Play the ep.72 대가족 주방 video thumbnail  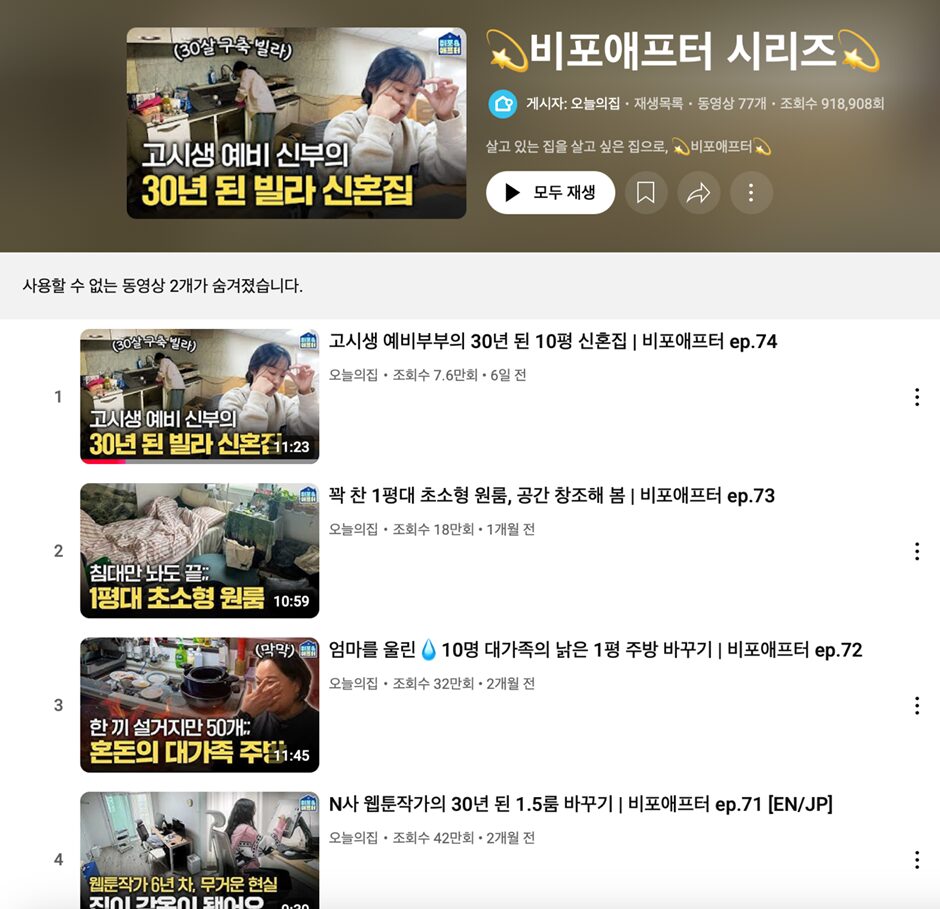[199, 704]
